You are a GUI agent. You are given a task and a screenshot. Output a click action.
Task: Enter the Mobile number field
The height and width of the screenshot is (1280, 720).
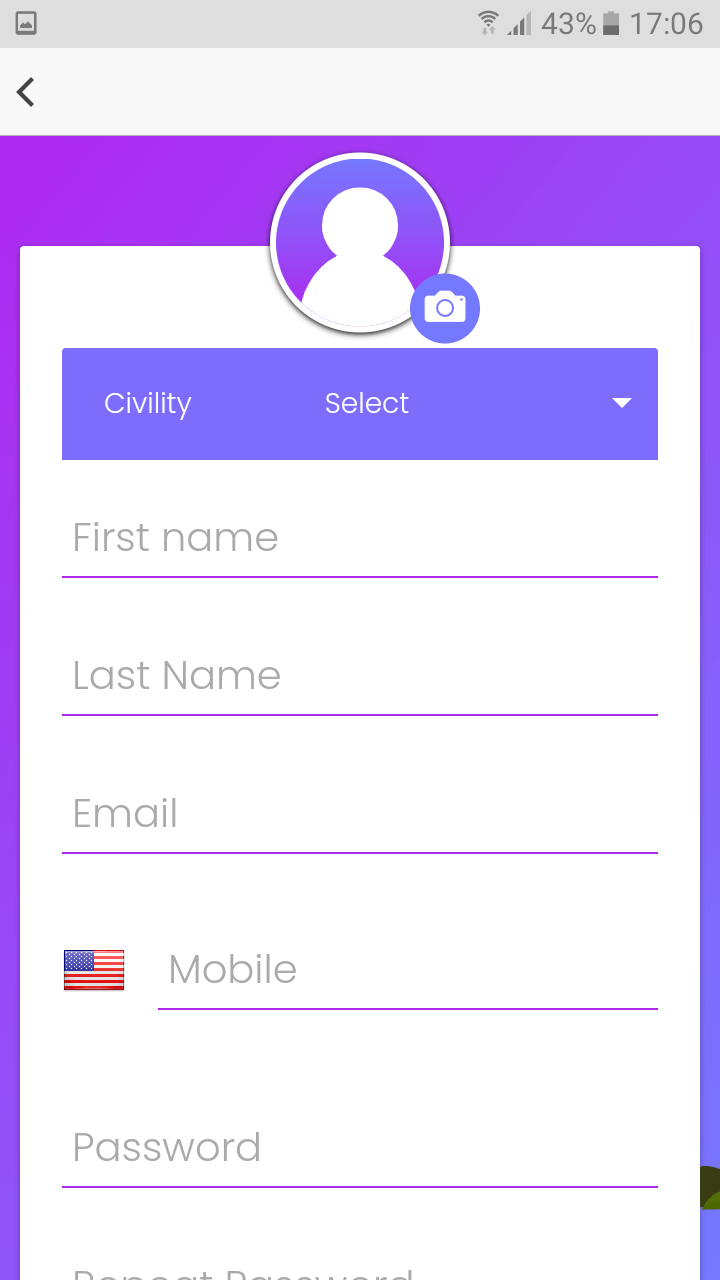click(x=408, y=970)
